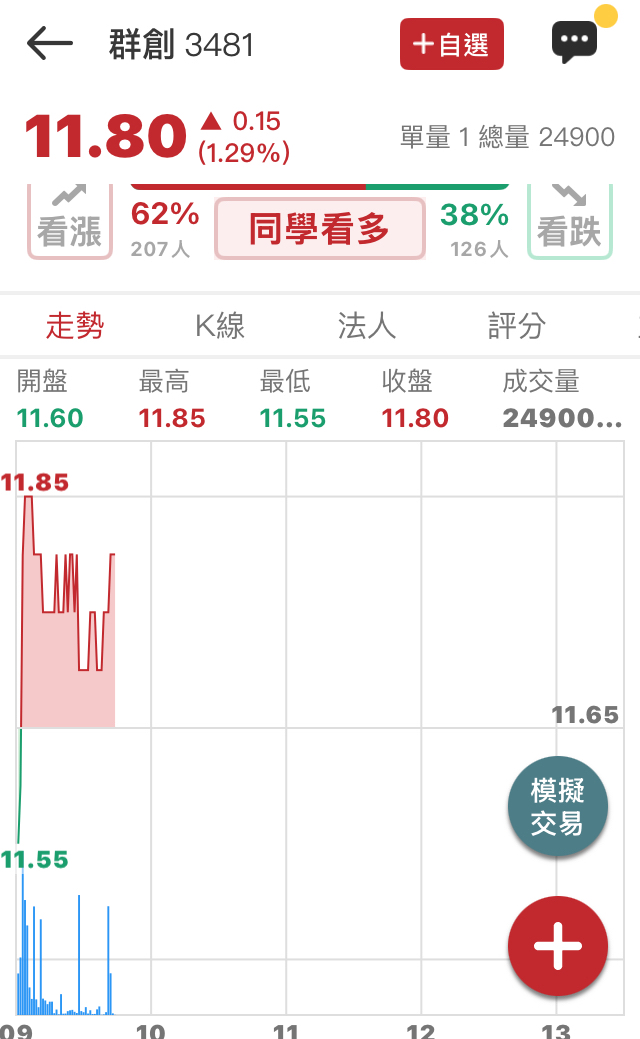640x1039 pixels.
Task: Switch to the K線 tab
Action: (x=220, y=325)
